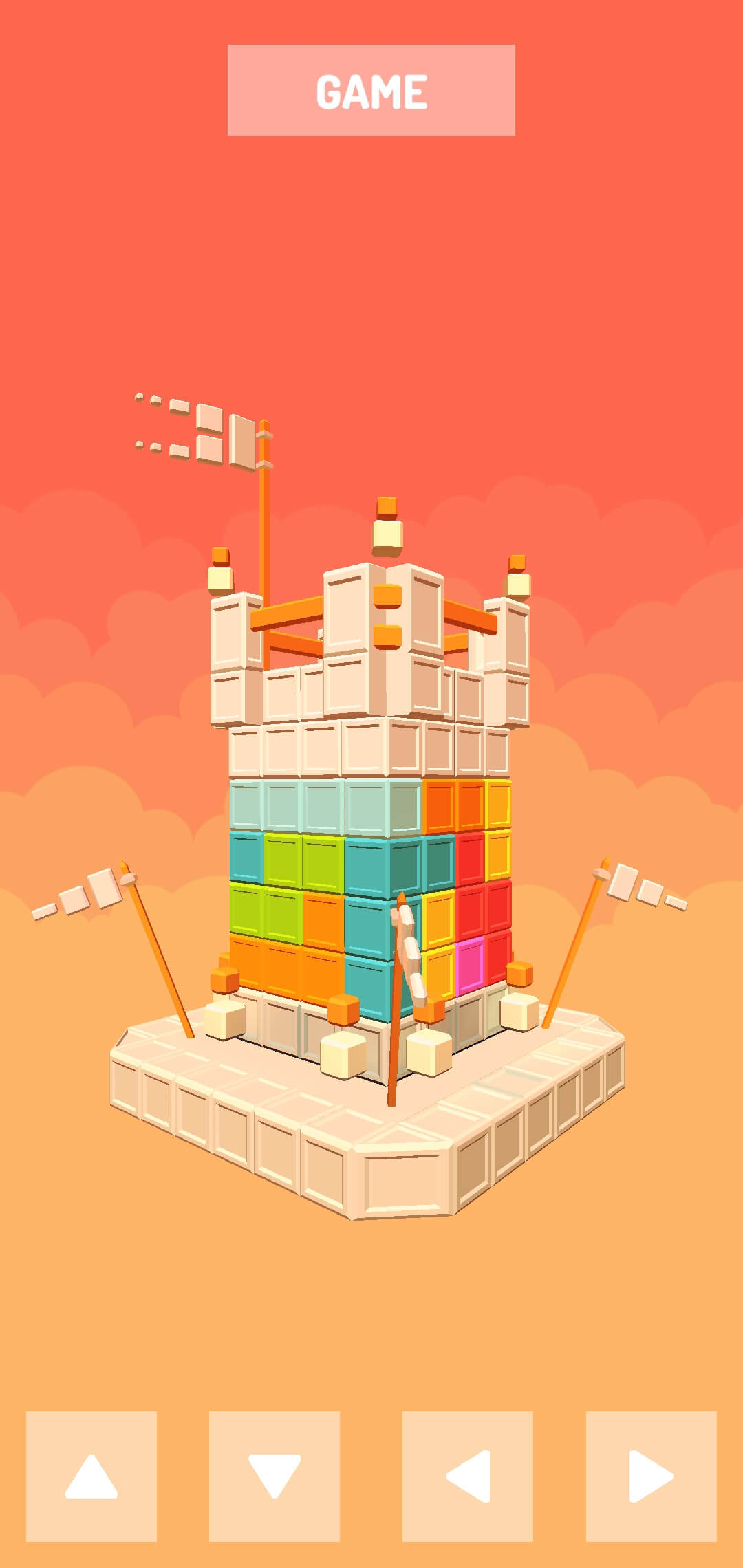
Task: Tap the left arrow button
Action: point(467,1476)
